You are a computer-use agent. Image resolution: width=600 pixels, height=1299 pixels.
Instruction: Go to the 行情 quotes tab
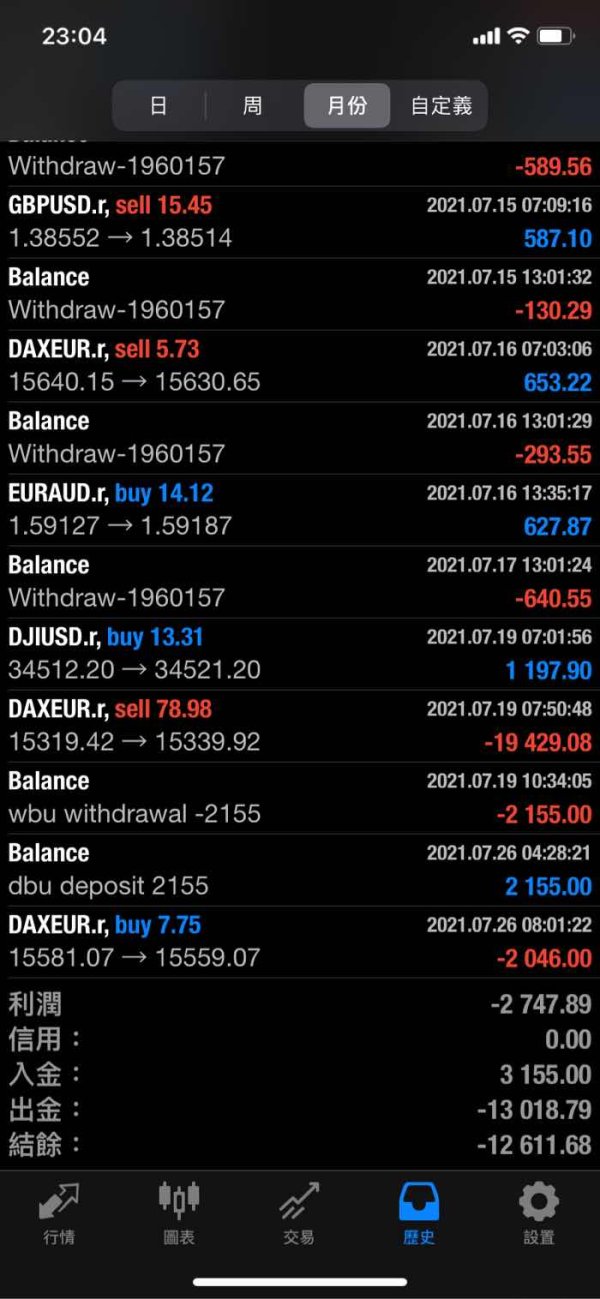click(x=59, y=1213)
